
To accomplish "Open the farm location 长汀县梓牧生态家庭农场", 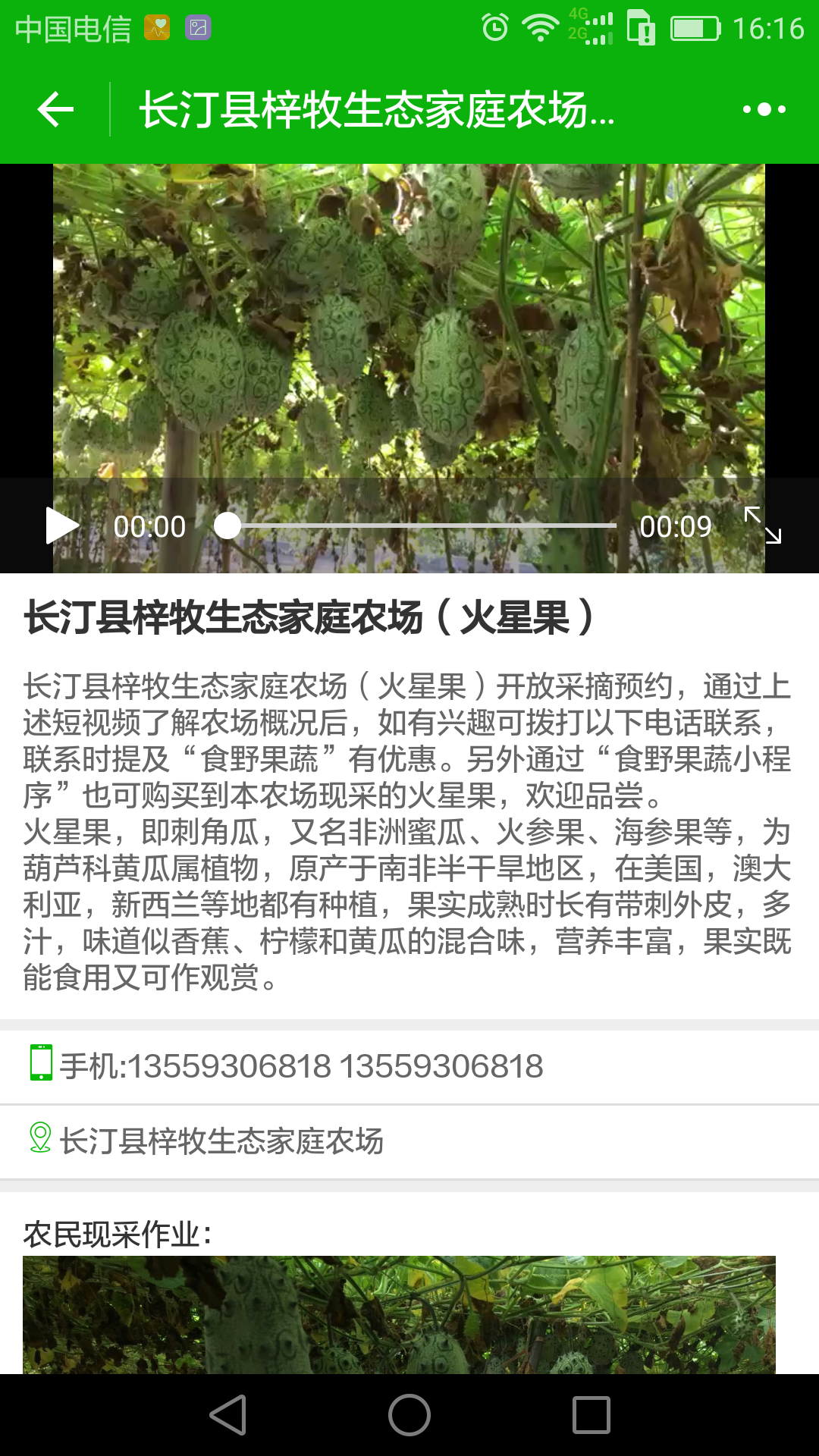I will [x=409, y=1141].
